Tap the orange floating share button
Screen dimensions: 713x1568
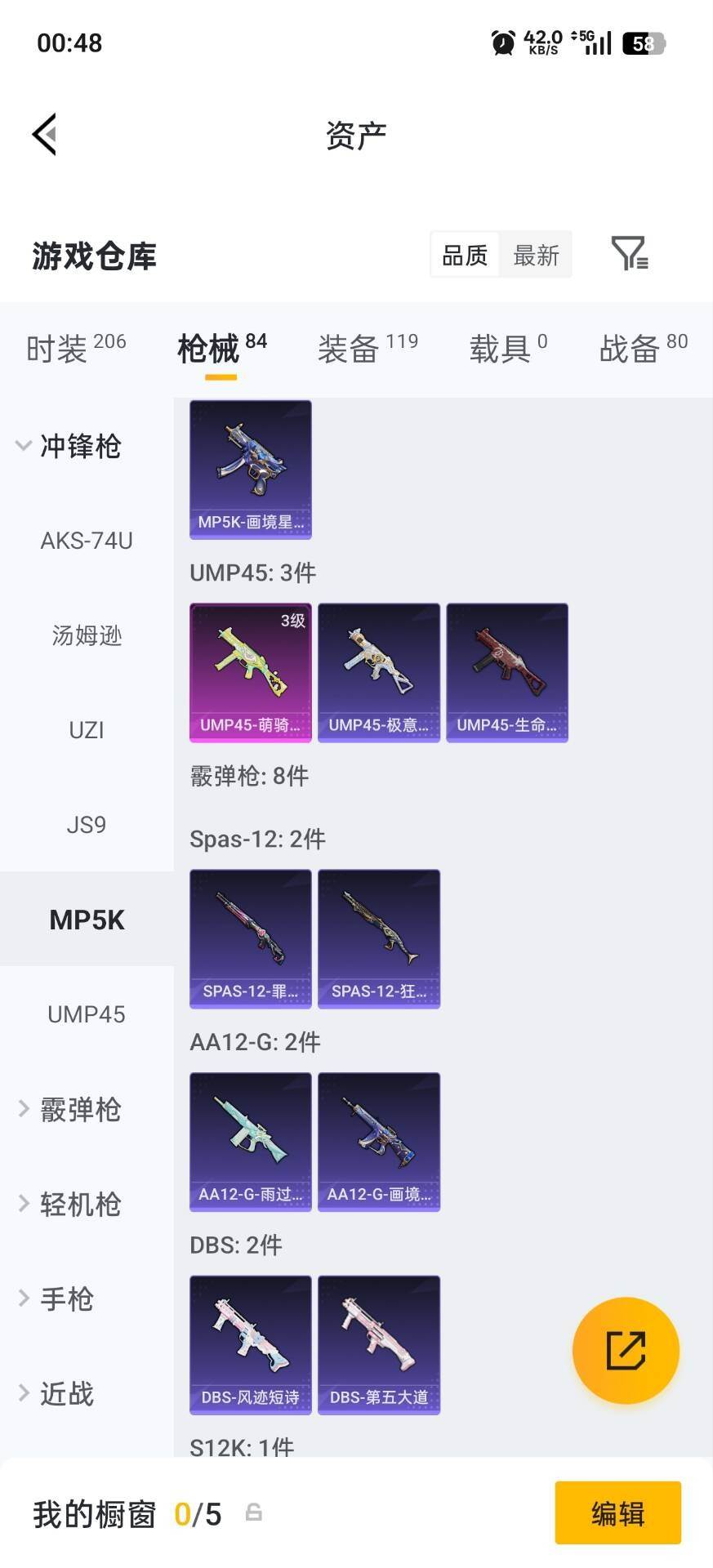pos(626,1350)
